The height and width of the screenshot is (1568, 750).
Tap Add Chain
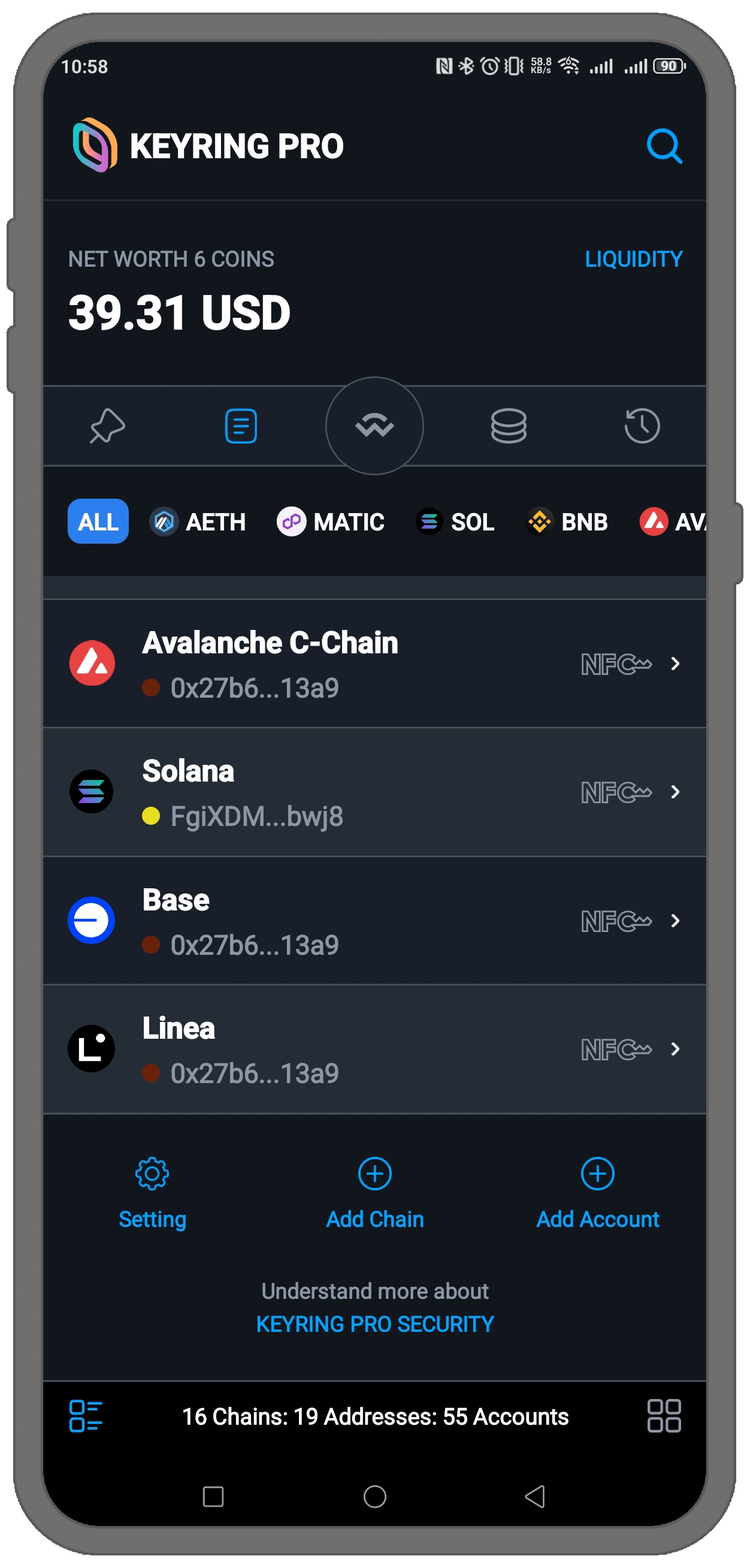tap(374, 1193)
